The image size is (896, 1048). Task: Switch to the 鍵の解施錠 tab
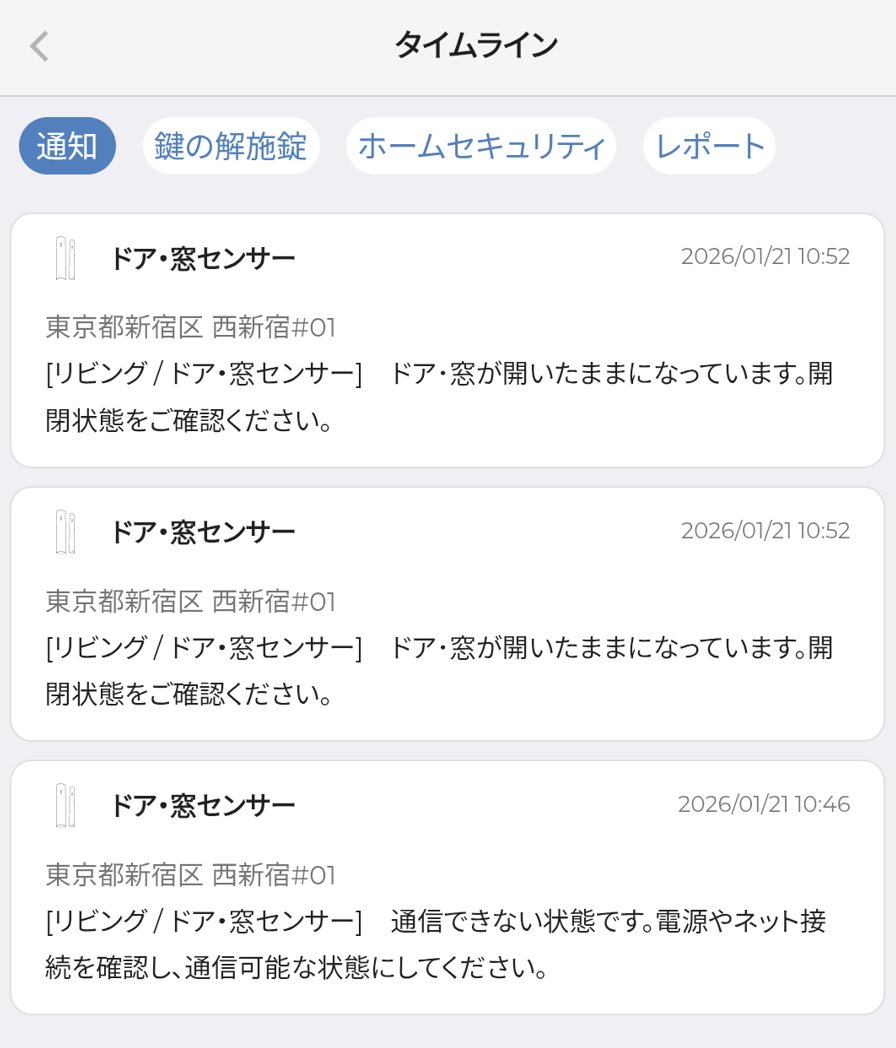pyautogui.click(x=231, y=146)
